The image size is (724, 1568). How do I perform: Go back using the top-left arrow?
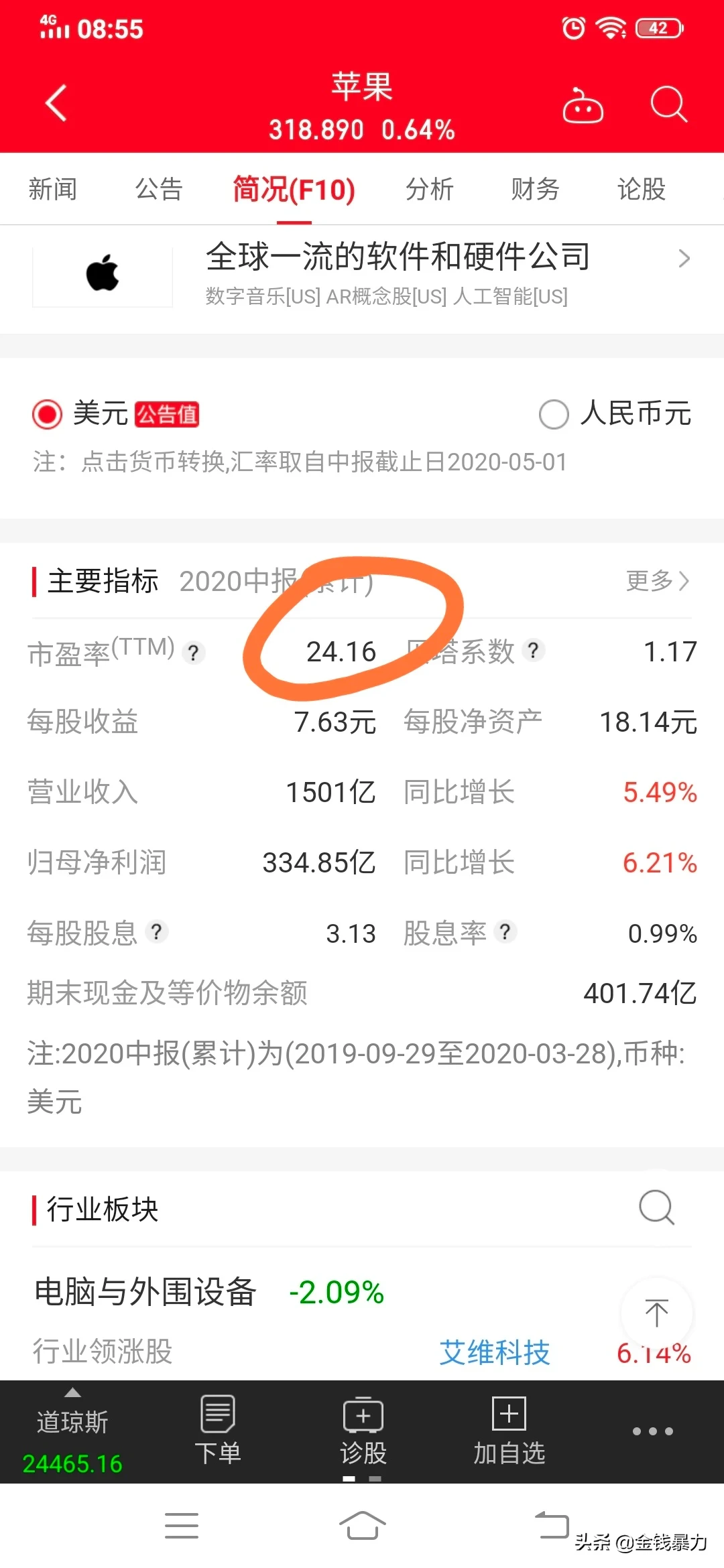click(56, 103)
